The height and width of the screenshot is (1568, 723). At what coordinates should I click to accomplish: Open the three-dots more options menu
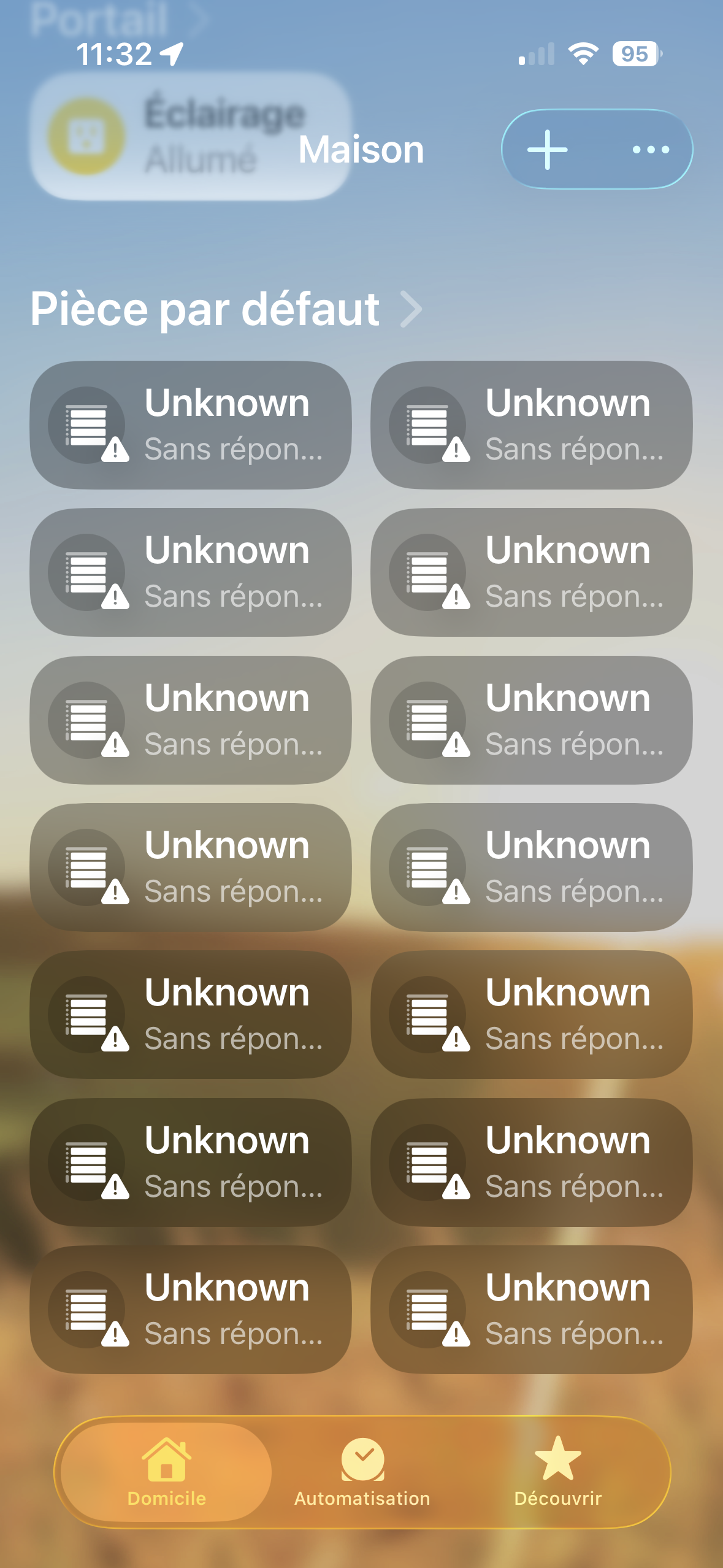(650, 149)
